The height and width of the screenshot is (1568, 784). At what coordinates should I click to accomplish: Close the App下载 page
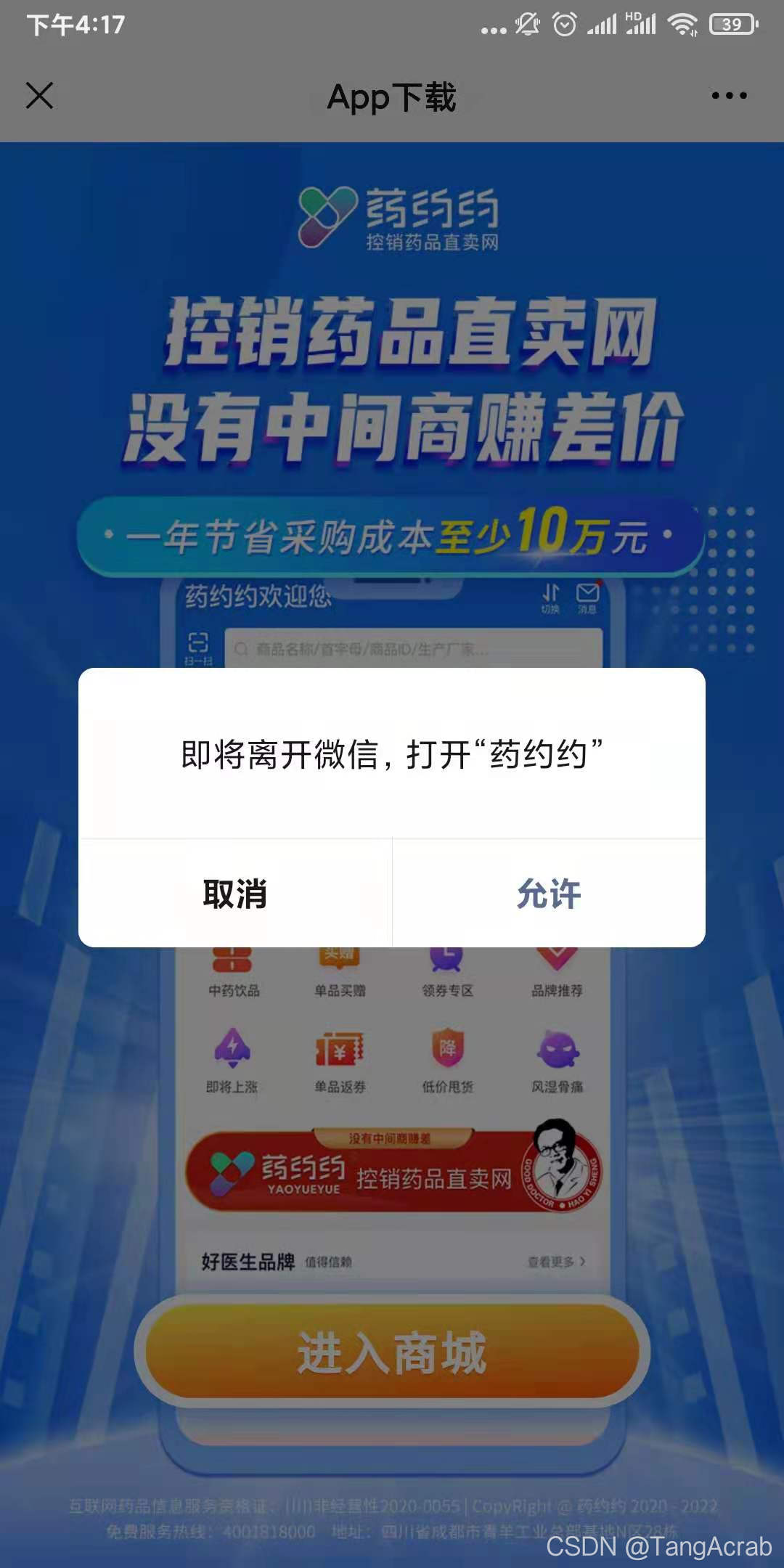click(39, 96)
